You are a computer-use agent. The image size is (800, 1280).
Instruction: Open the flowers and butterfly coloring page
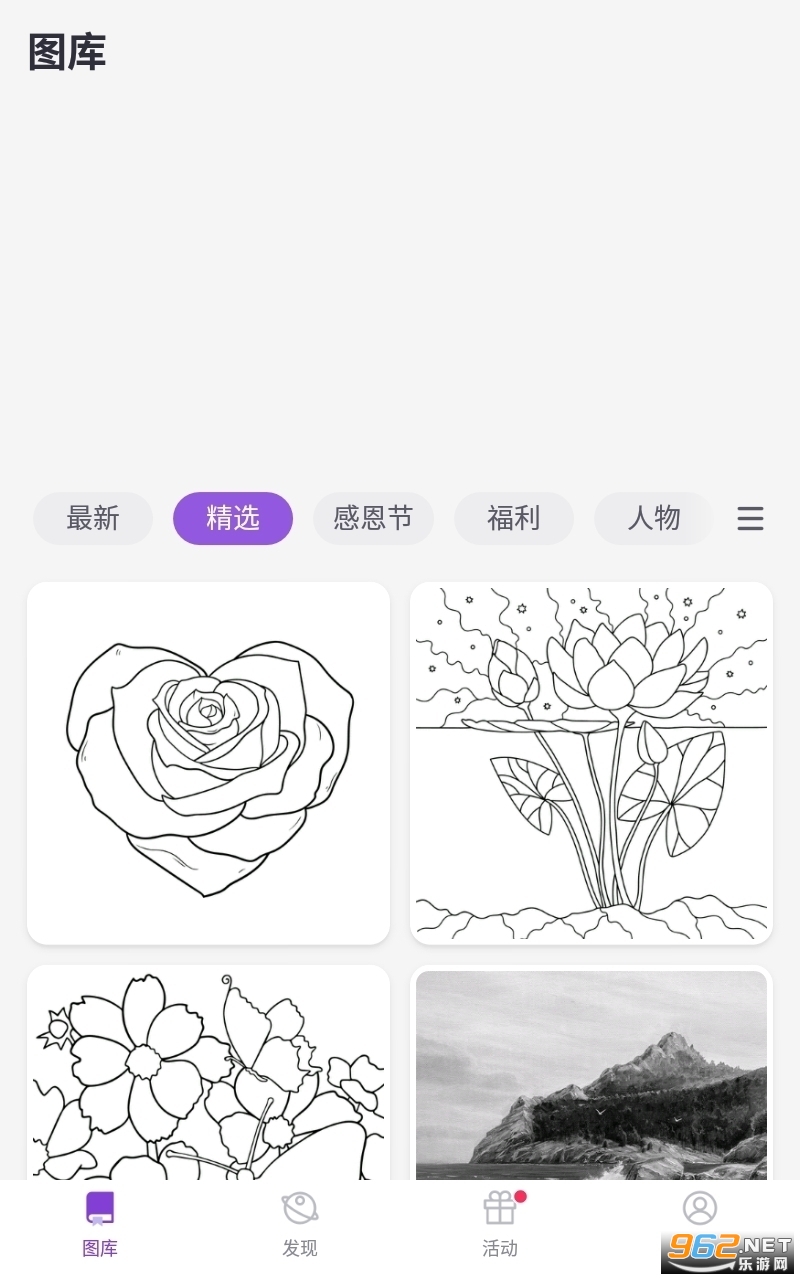click(208, 1072)
